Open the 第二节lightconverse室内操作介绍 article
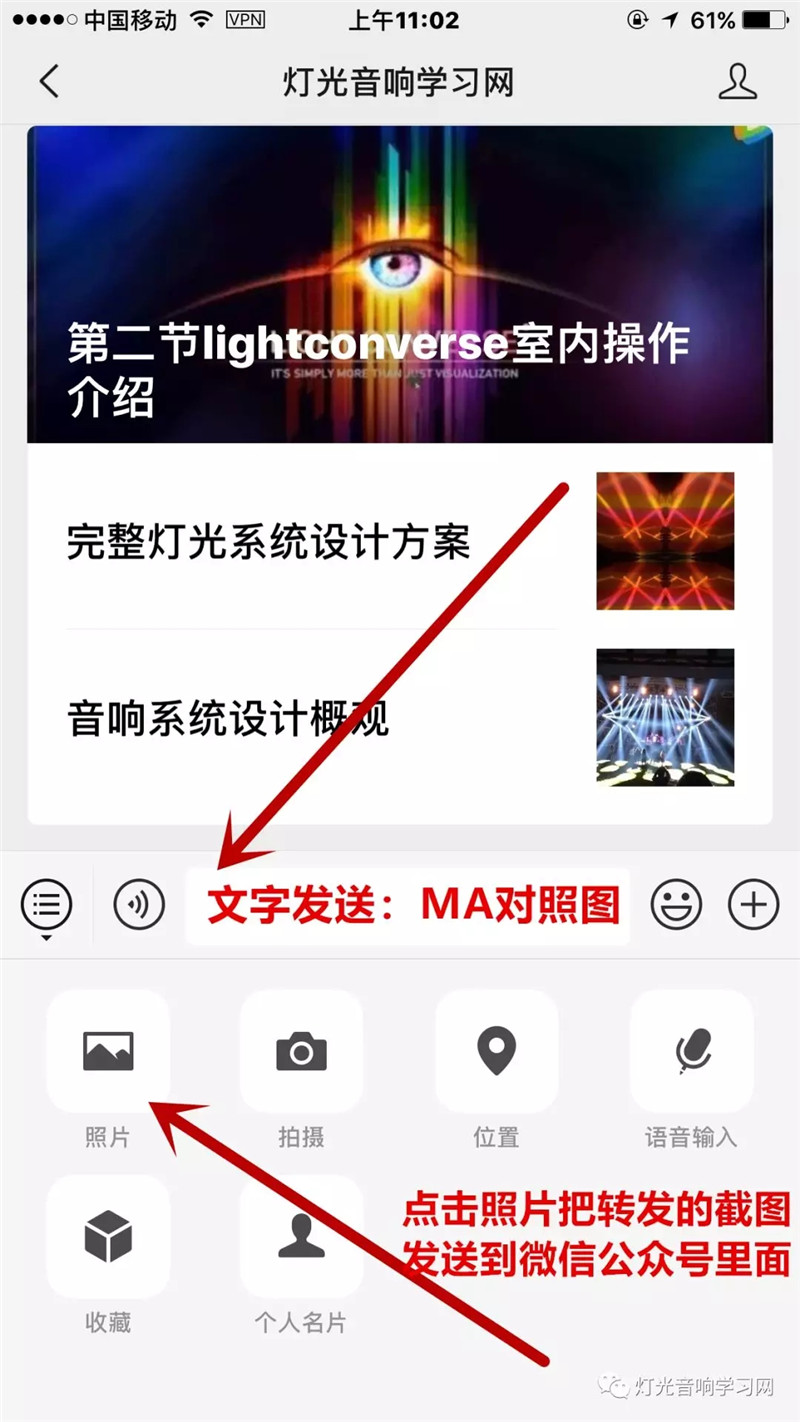Image resolution: width=800 pixels, height=1422 pixels. click(400, 285)
